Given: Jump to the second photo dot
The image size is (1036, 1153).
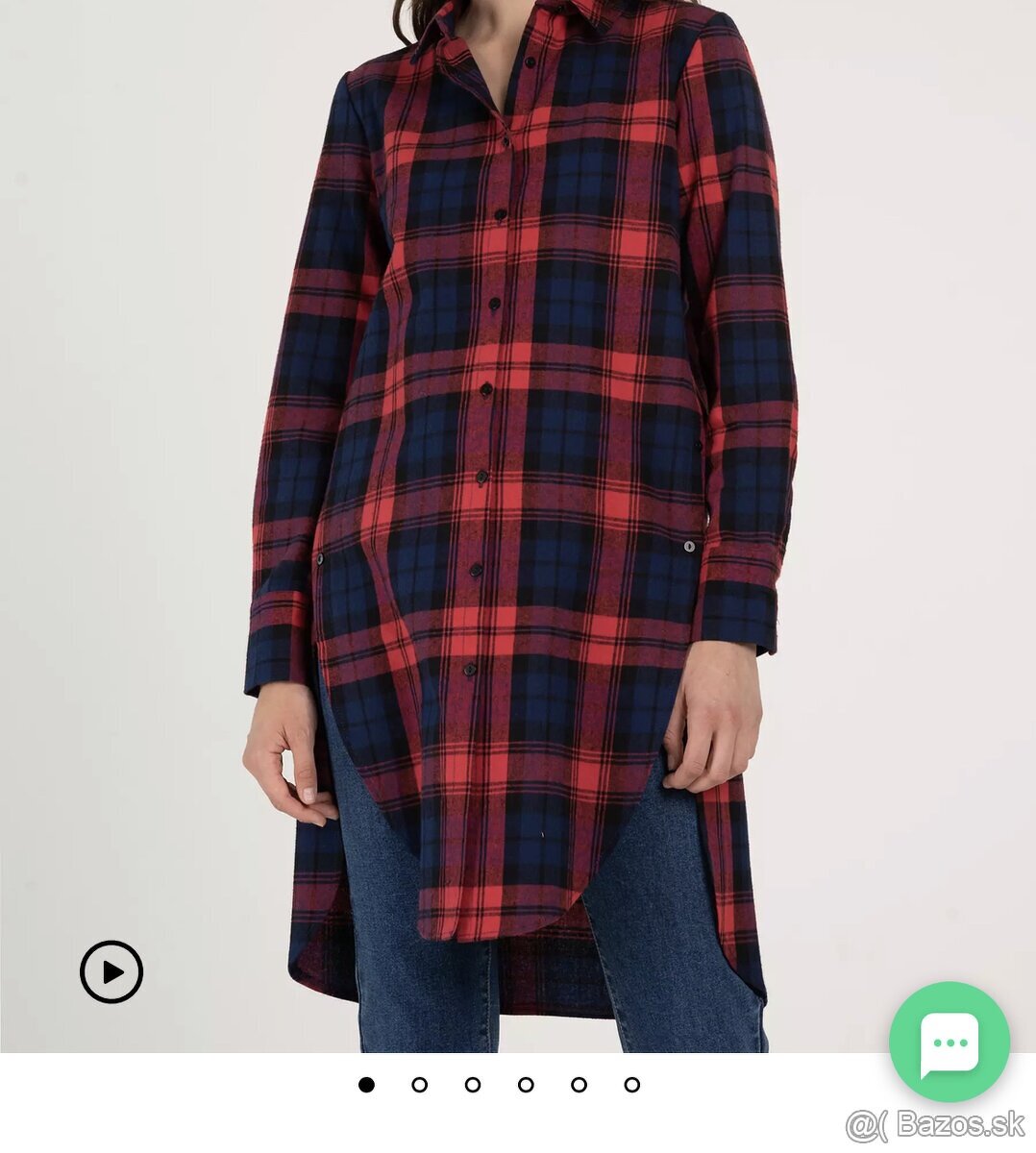Looking at the screenshot, I should tap(419, 1085).
